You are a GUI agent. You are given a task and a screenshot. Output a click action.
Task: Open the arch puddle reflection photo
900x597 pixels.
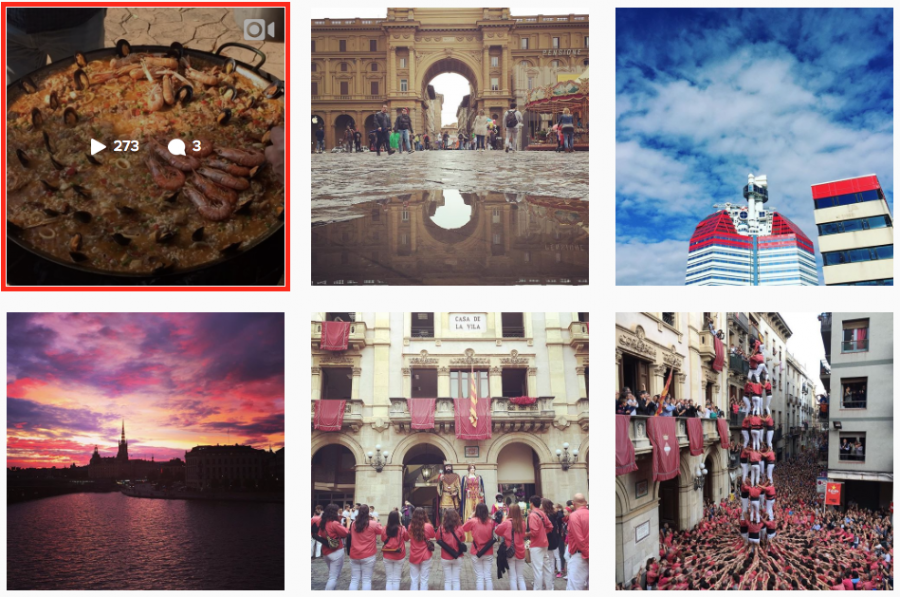[449, 146]
